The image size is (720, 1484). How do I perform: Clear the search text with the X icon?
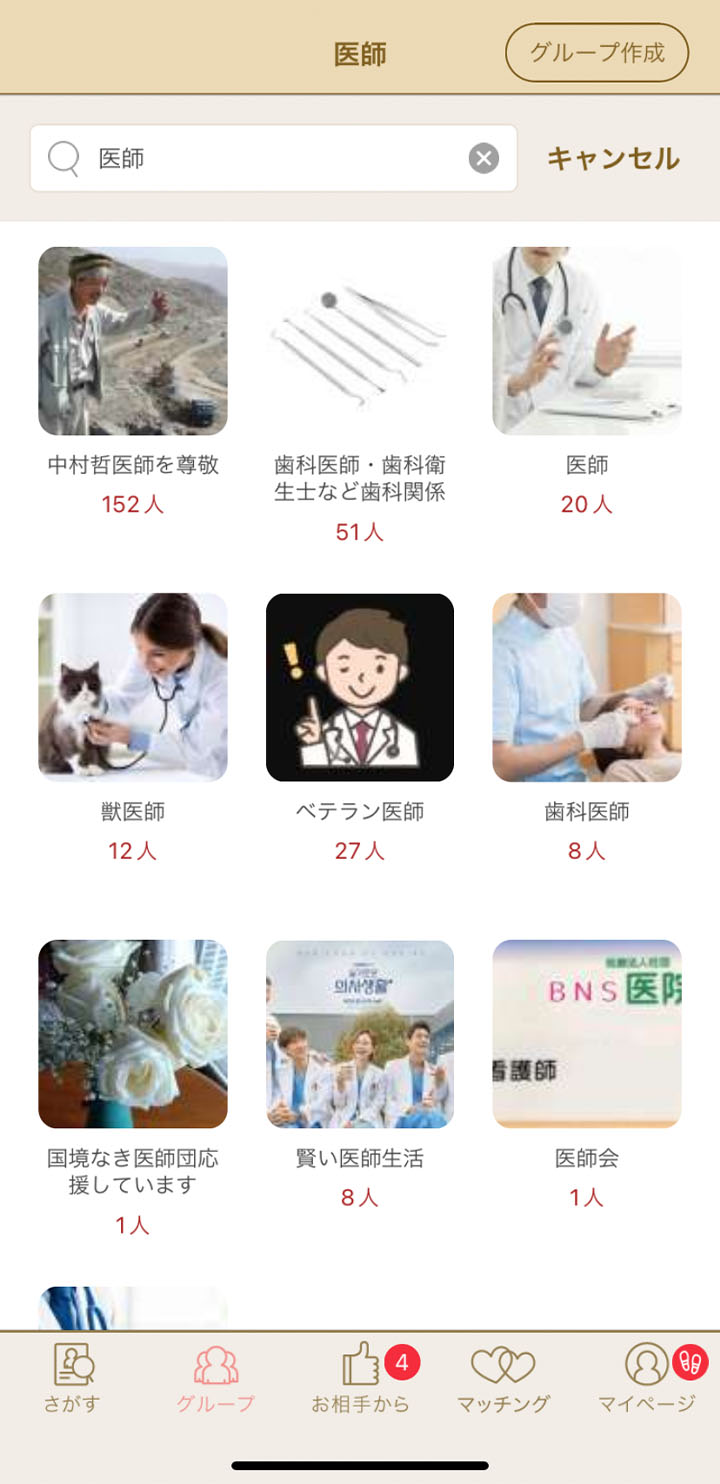[484, 158]
